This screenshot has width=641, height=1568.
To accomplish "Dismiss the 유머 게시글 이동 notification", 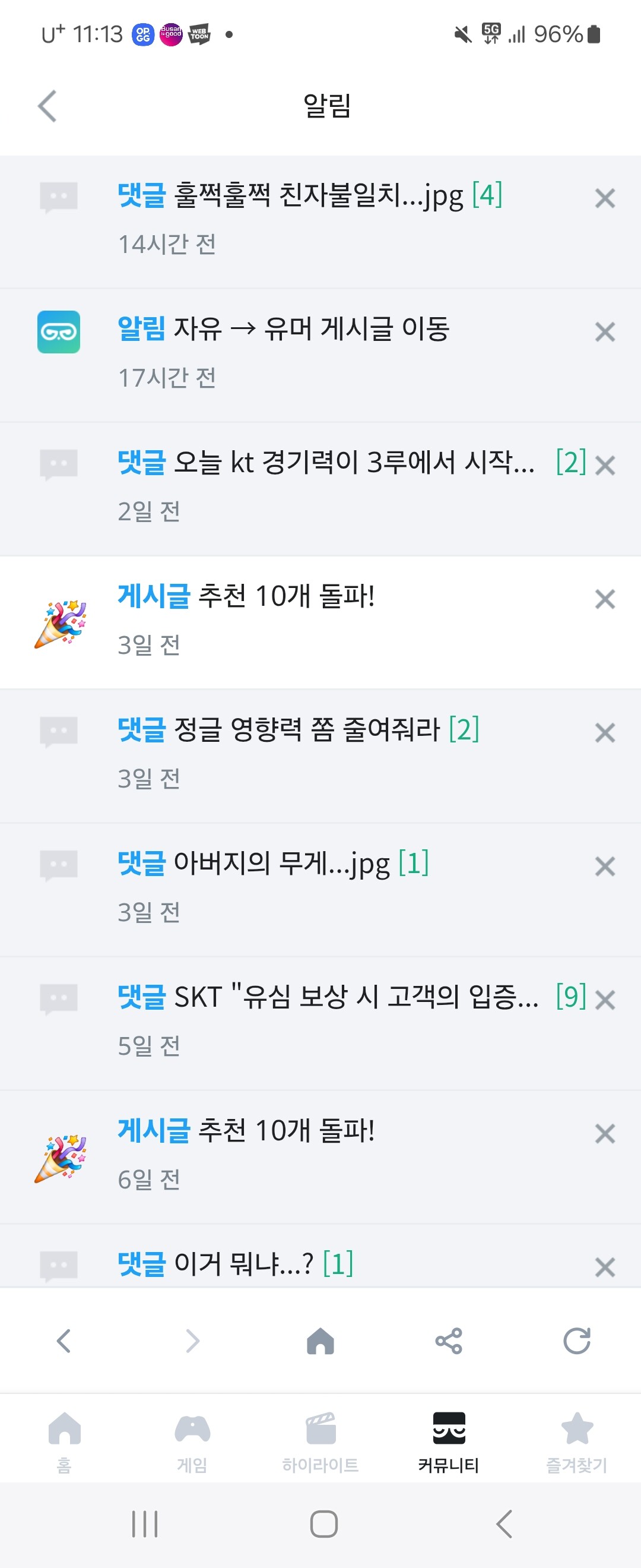I will 605,333.
